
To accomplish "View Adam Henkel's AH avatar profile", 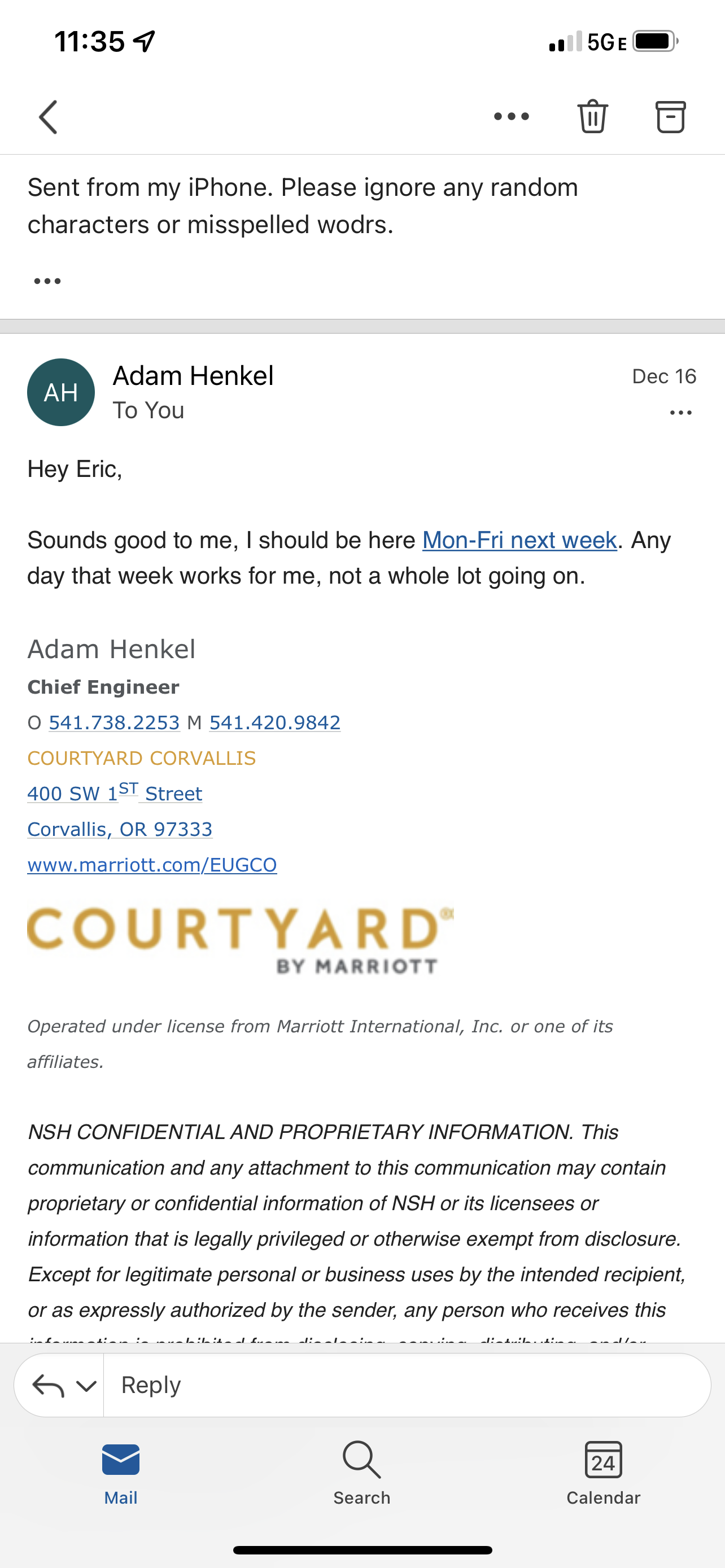I will point(61,393).
